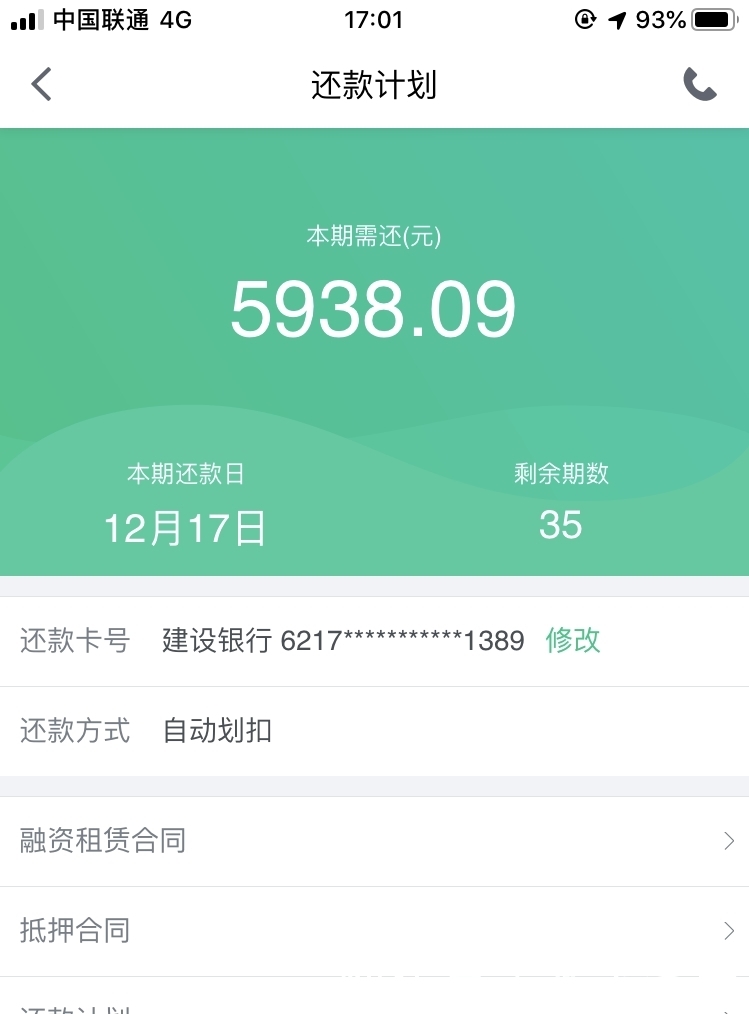Tap the location services arrow icon
749x1014 pixels.
pyautogui.click(x=617, y=18)
